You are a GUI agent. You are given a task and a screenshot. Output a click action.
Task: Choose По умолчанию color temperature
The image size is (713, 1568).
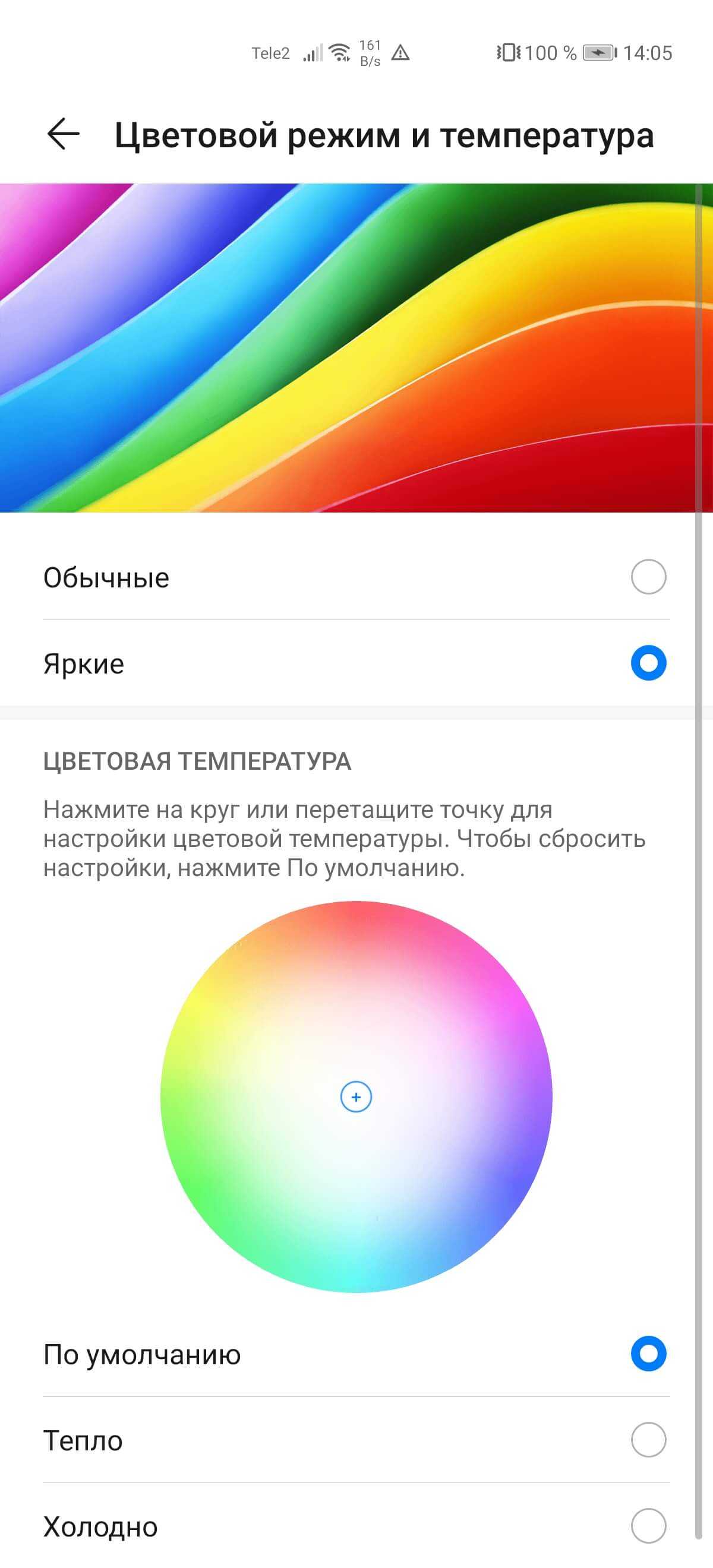click(648, 1354)
